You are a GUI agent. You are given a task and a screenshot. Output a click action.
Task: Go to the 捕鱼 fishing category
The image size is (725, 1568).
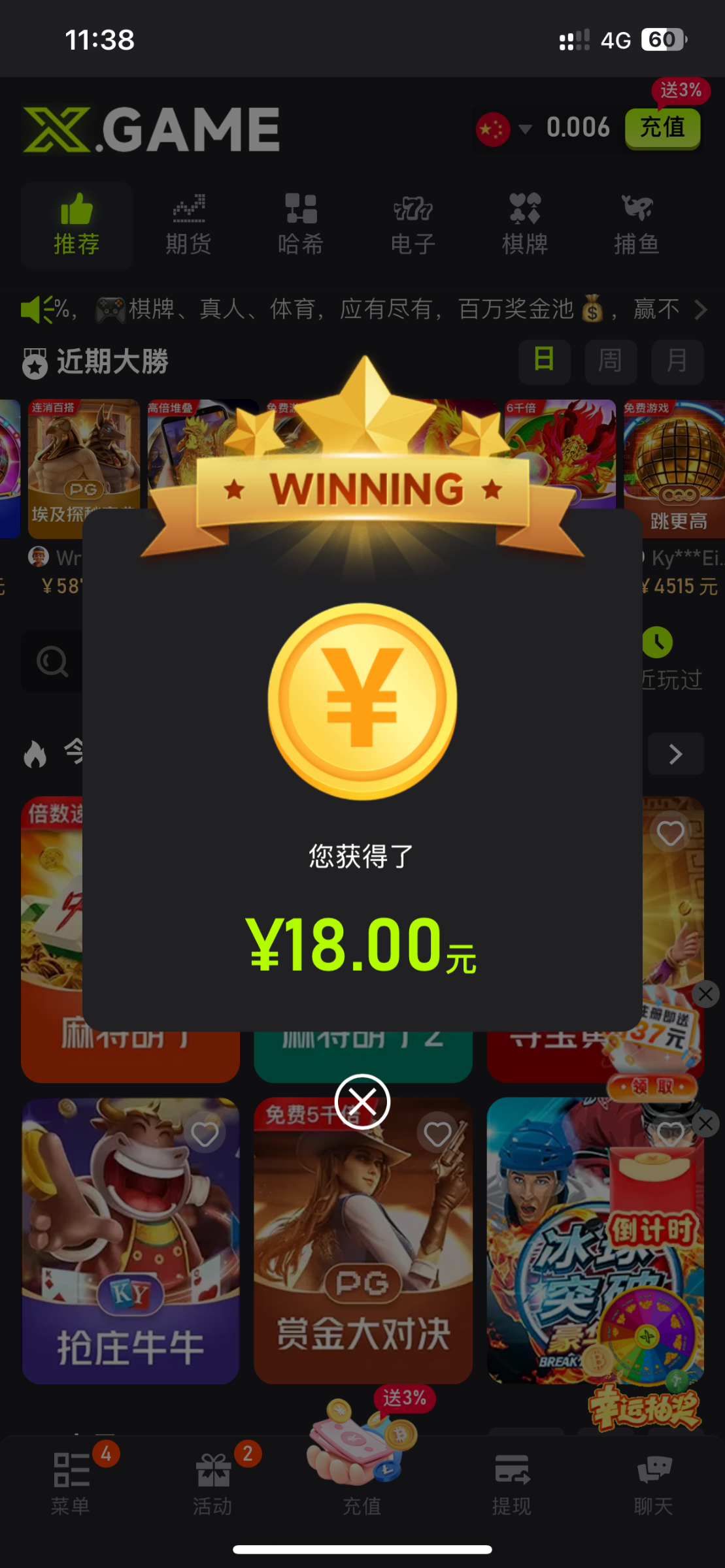click(x=637, y=225)
